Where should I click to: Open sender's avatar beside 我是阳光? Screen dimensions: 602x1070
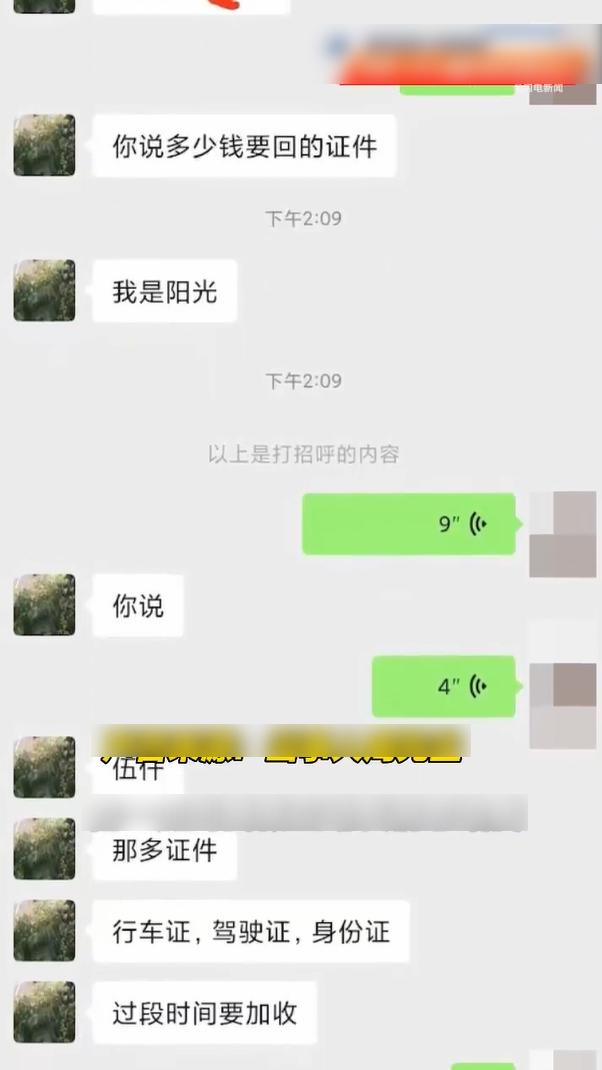(x=44, y=291)
